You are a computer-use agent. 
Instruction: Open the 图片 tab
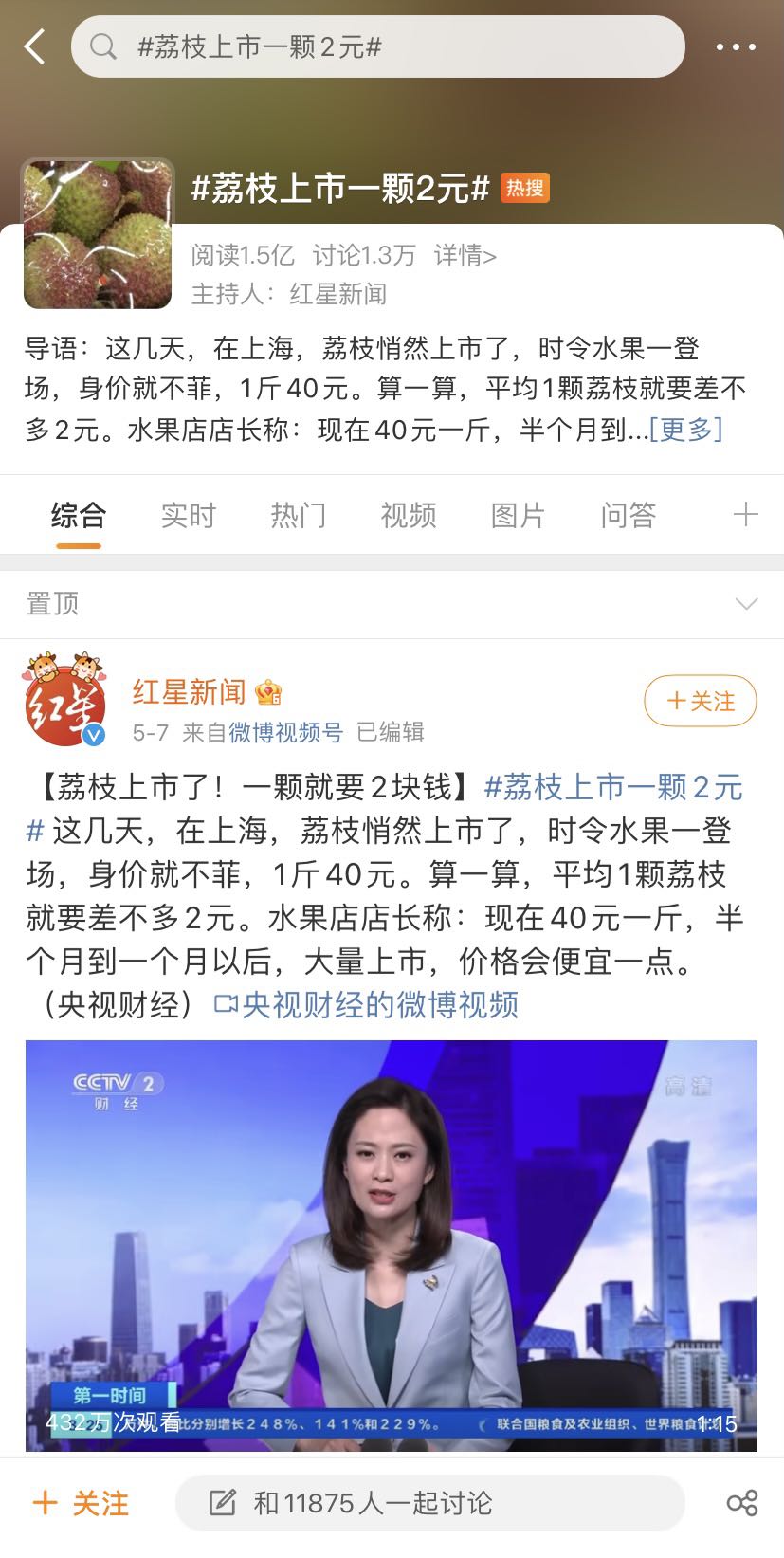click(518, 515)
